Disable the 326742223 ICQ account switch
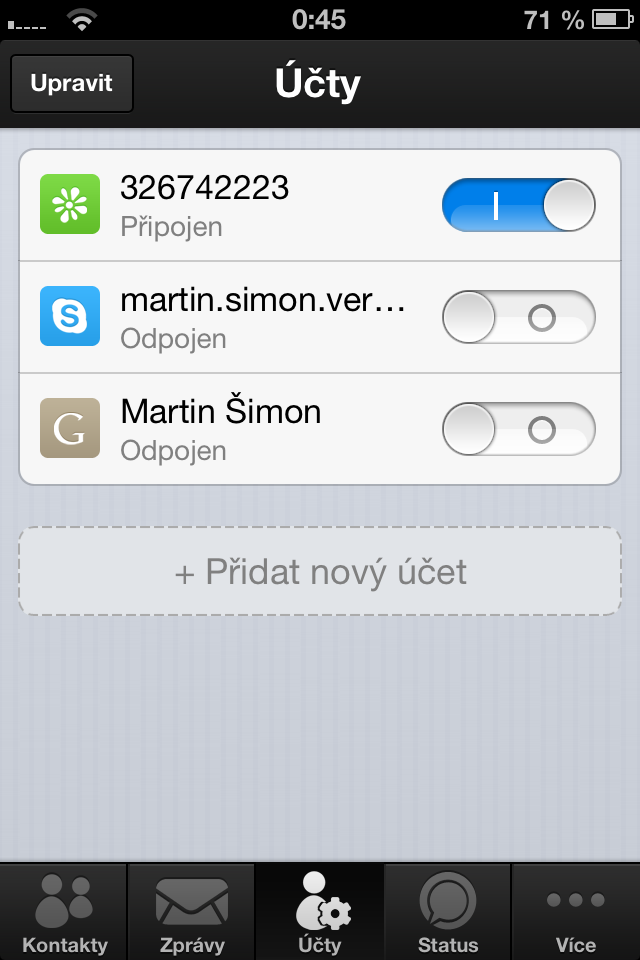Image resolution: width=640 pixels, height=960 pixels. [518, 206]
